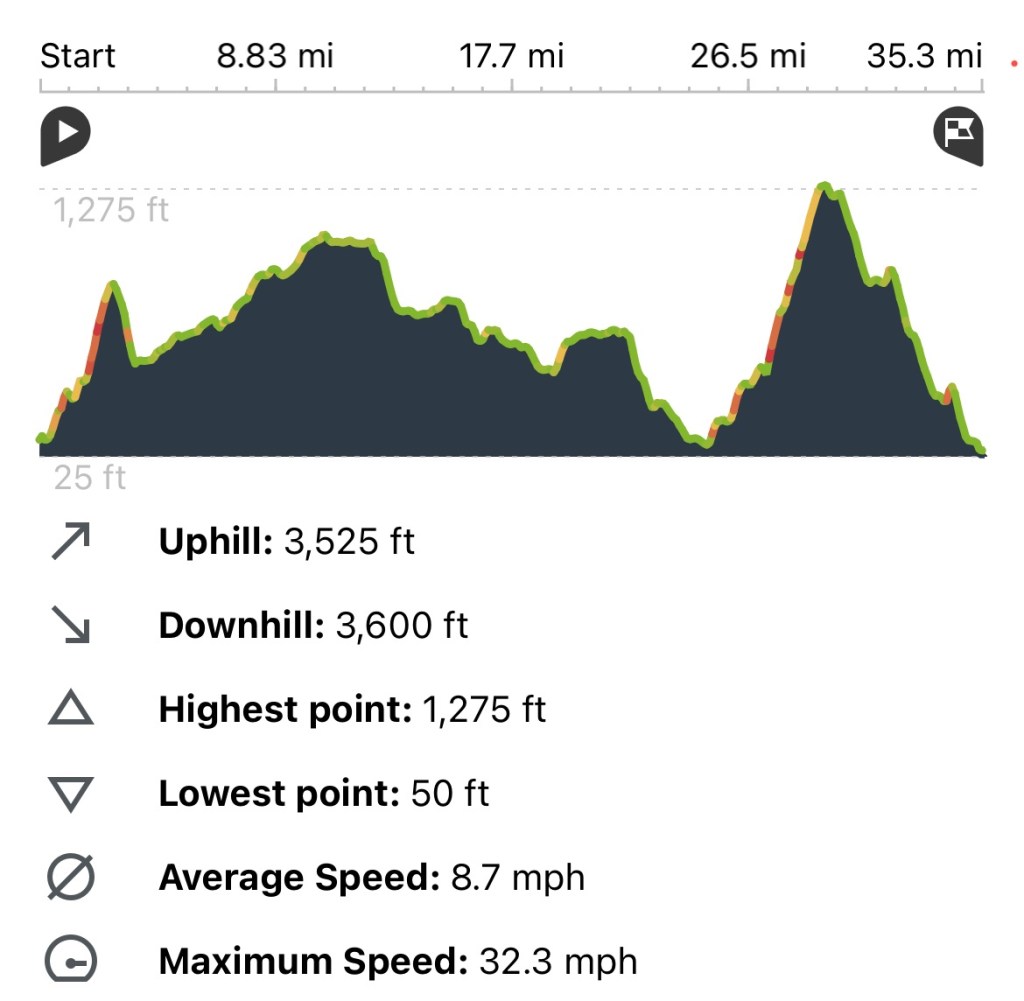Tap the elevation profile at its highest peak
Image resolution: width=1024 pixels, height=1001 pixels.
825,188
